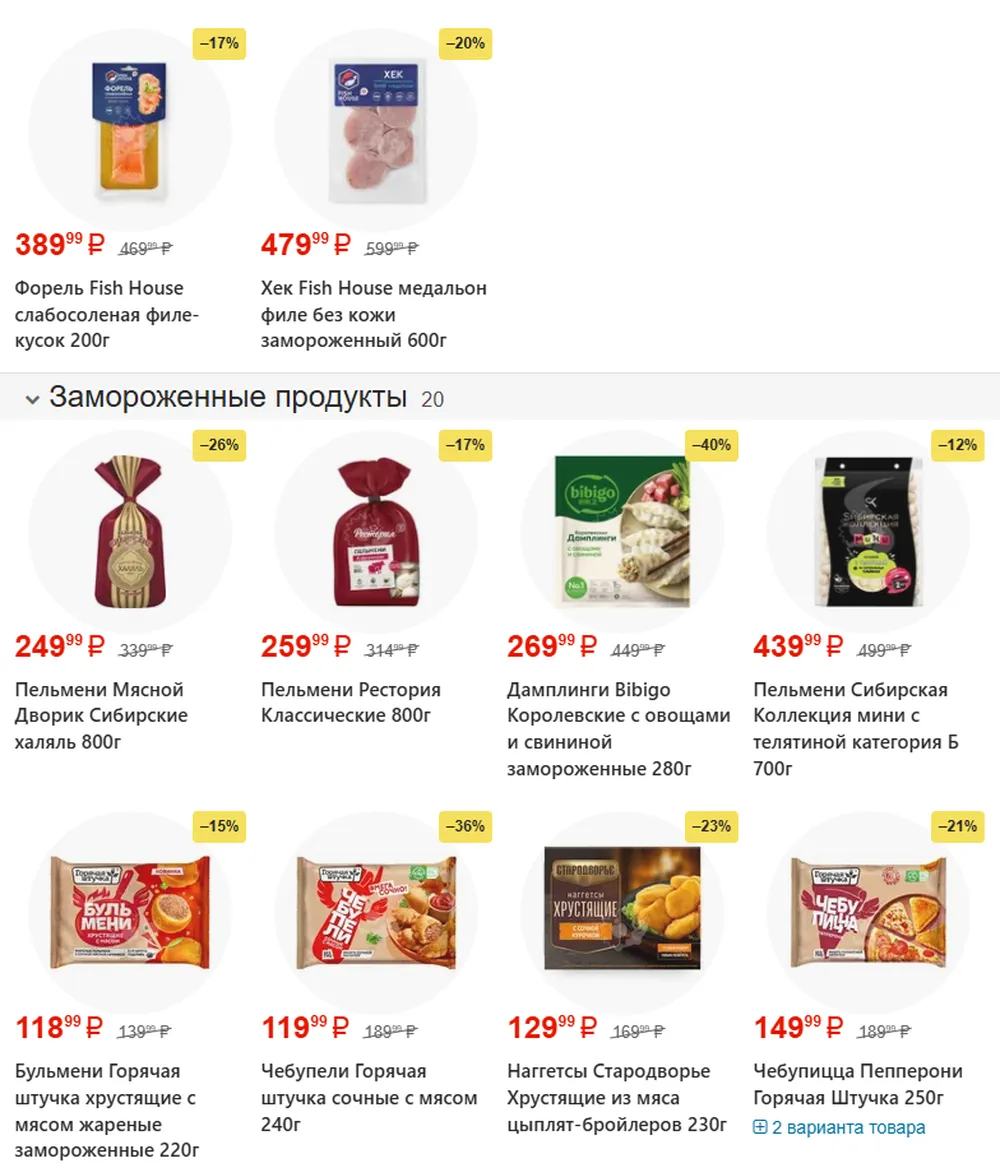
Task: View Наггетсы Стародворье Хрустящие product
Action: (616, 1097)
